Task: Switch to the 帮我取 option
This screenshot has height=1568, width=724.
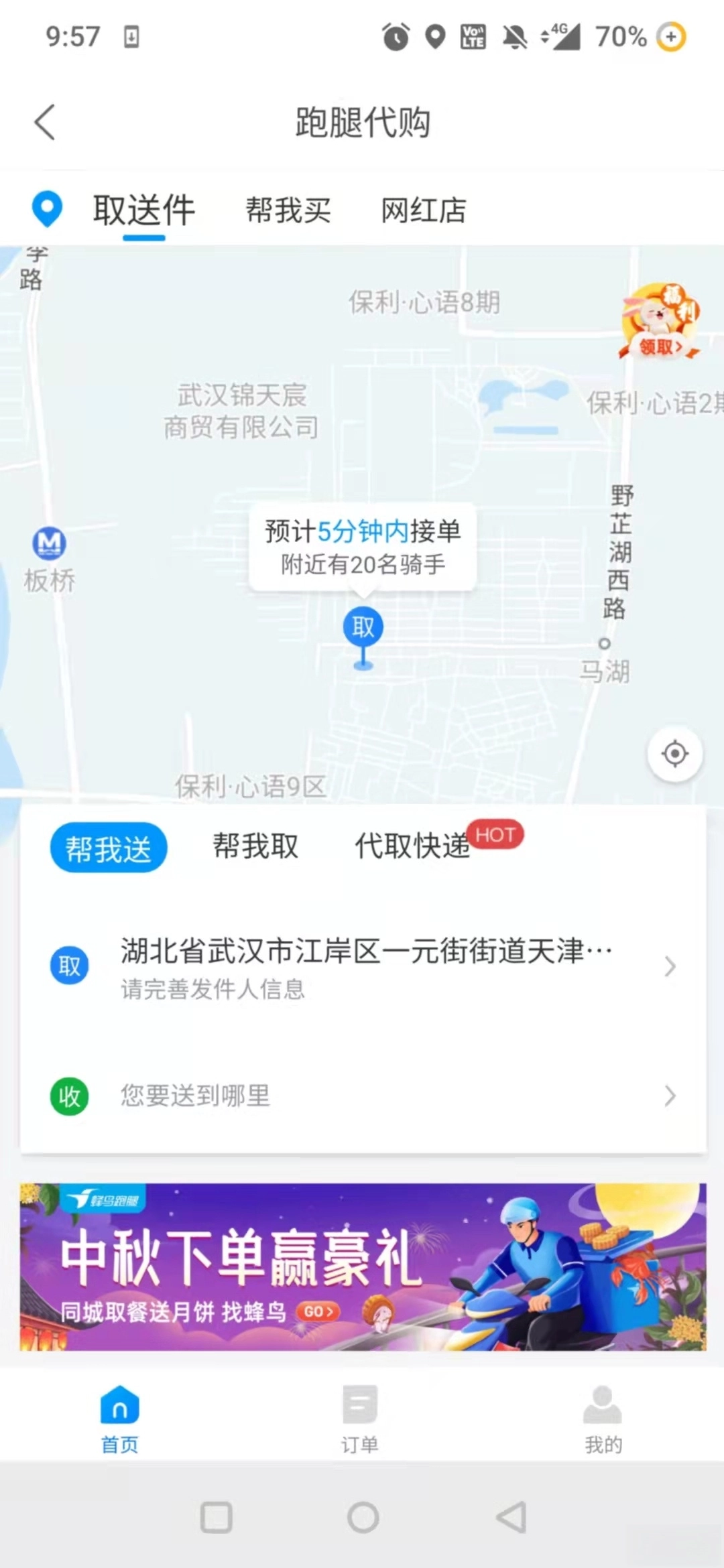Action: [x=255, y=846]
